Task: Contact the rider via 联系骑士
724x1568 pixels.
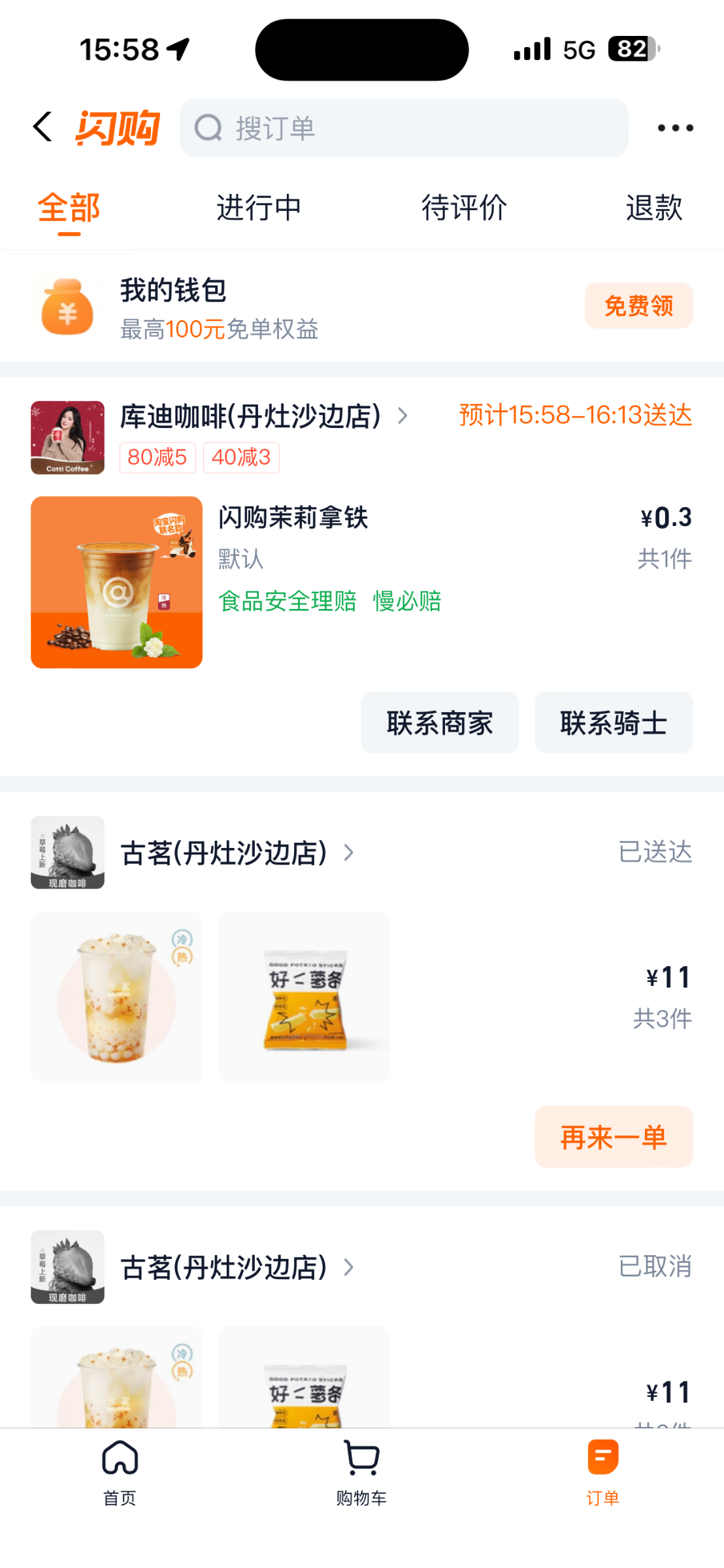Action: point(613,723)
